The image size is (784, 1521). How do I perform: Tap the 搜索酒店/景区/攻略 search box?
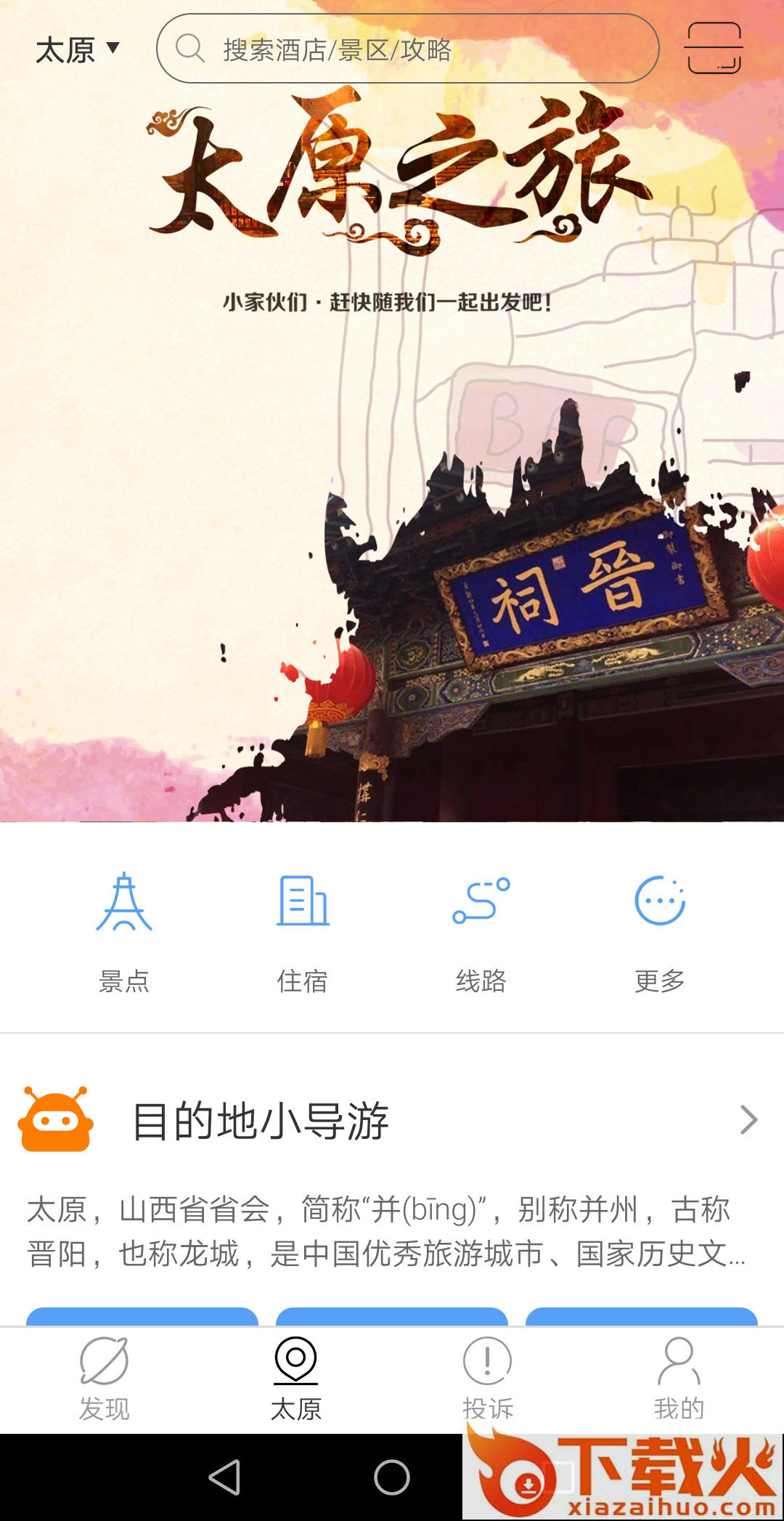pyautogui.click(x=407, y=49)
